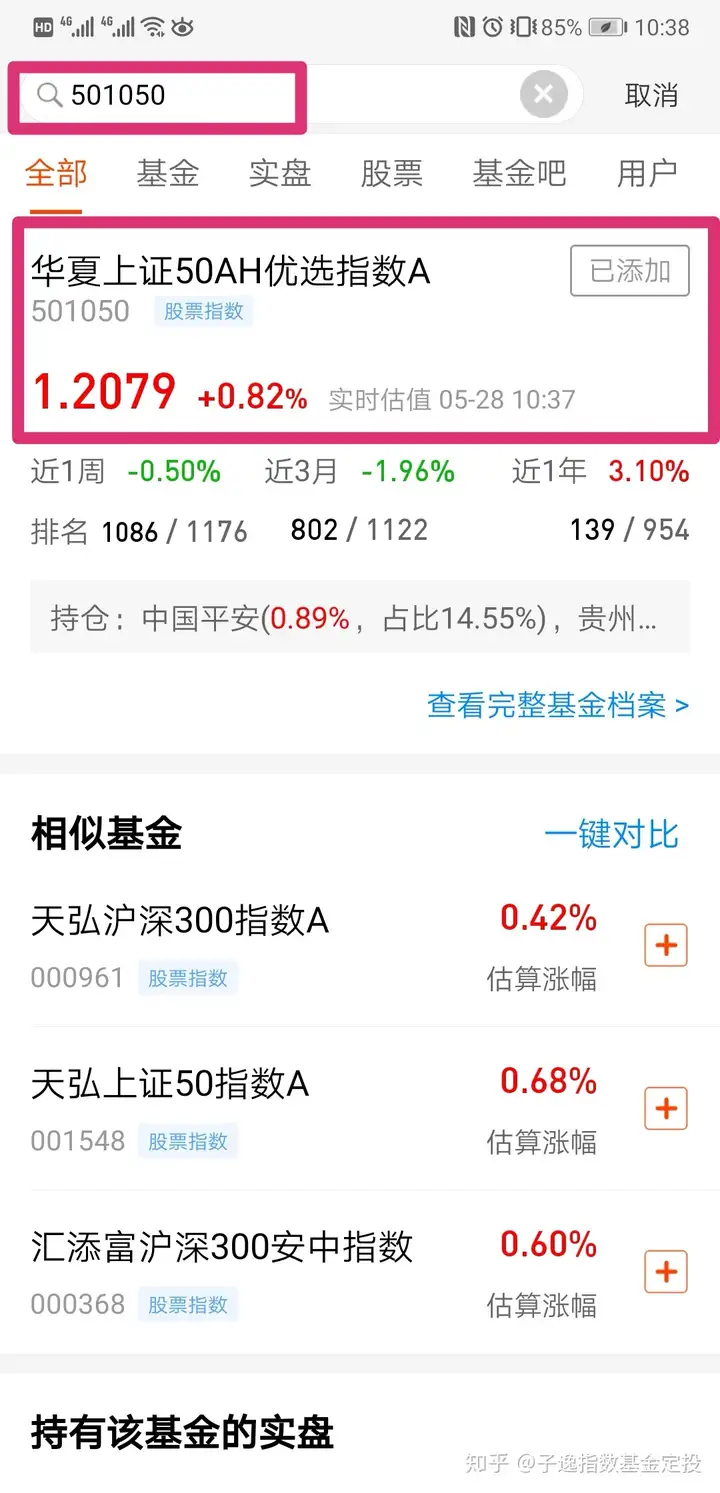Switch to the 用户 tab
720x1493 pixels.
click(647, 173)
